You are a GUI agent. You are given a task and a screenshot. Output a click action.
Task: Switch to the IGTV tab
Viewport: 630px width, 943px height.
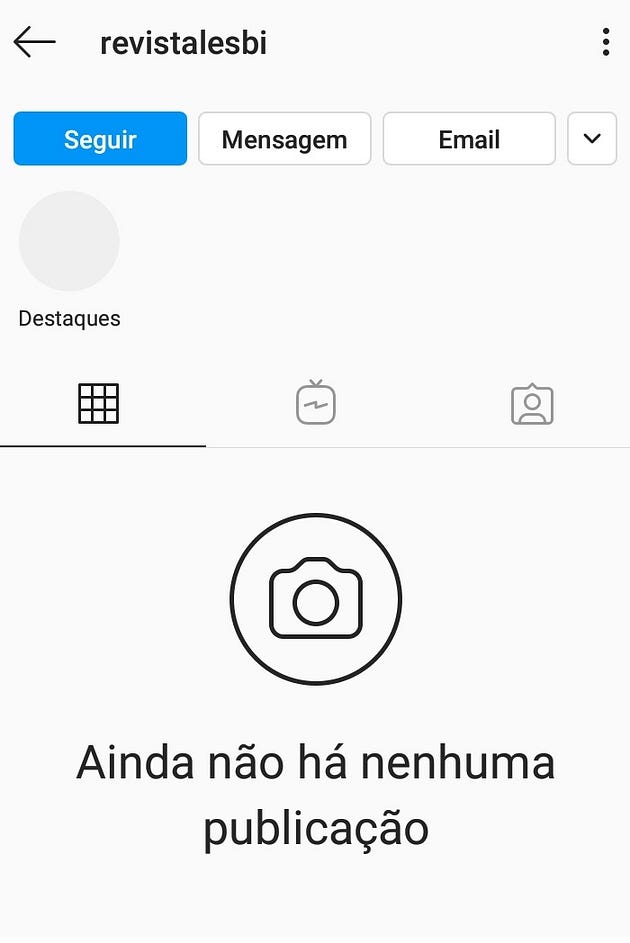pyautogui.click(x=315, y=404)
